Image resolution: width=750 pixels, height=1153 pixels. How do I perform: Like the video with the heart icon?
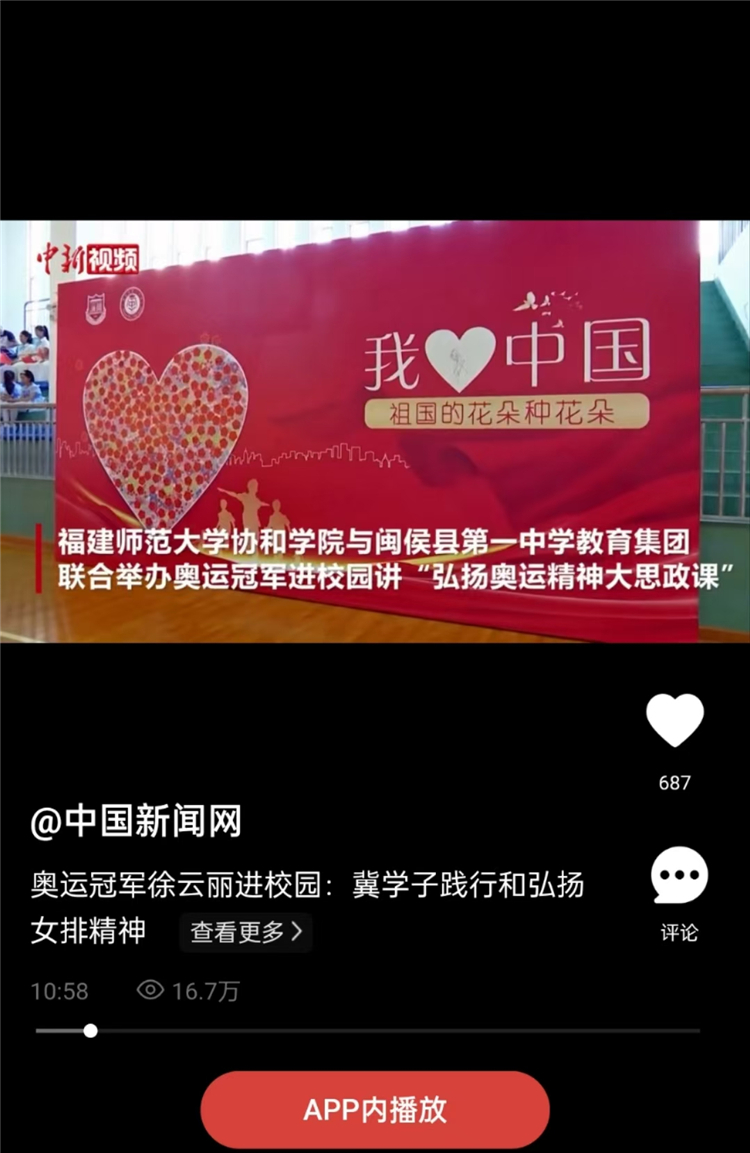coord(675,721)
